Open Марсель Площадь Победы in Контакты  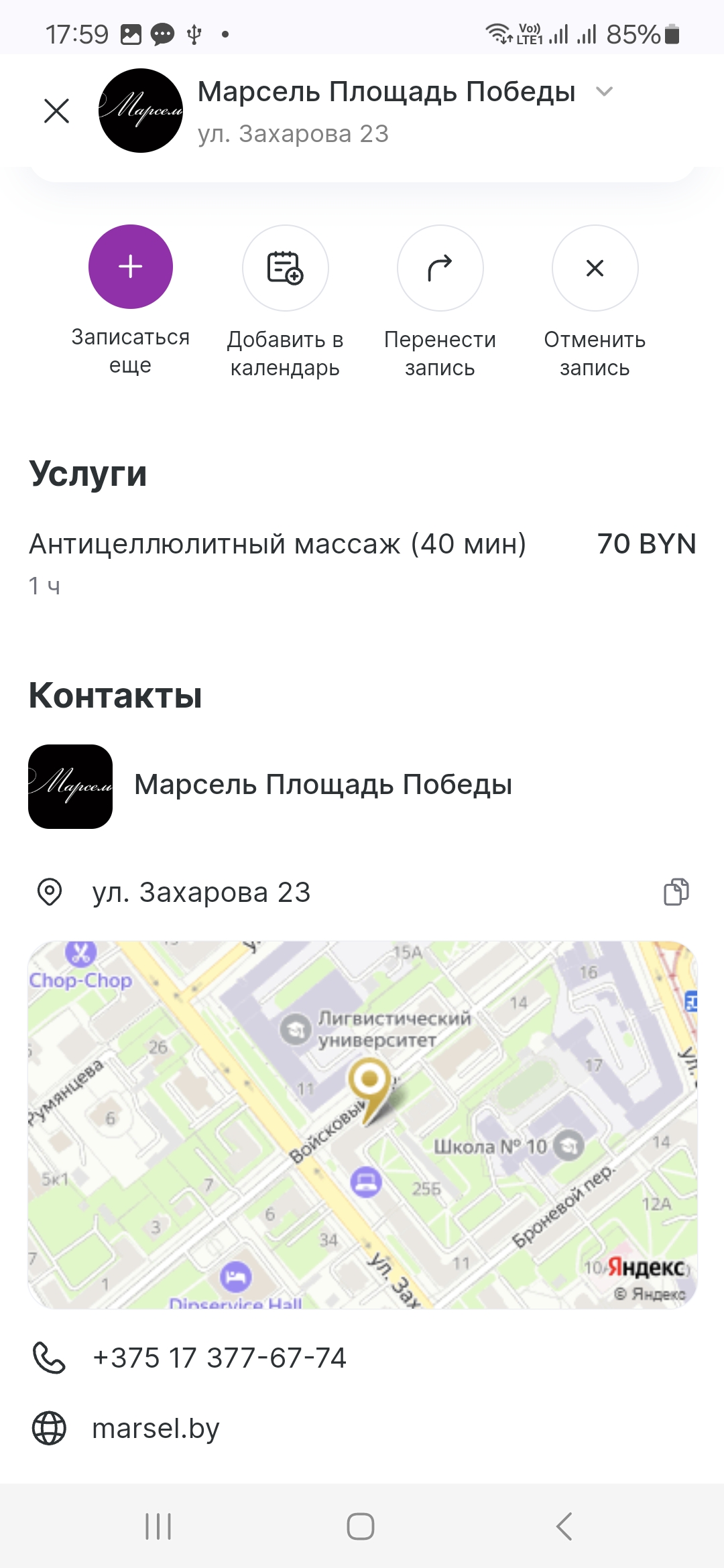pos(322,785)
